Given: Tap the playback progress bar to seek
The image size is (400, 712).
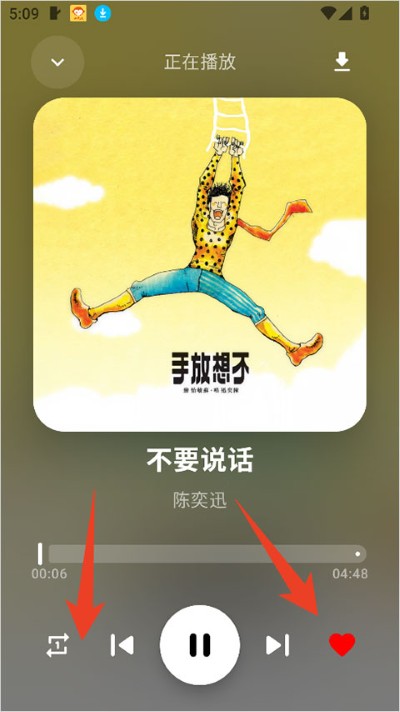Looking at the screenshot, I should (x=202, y=554).
